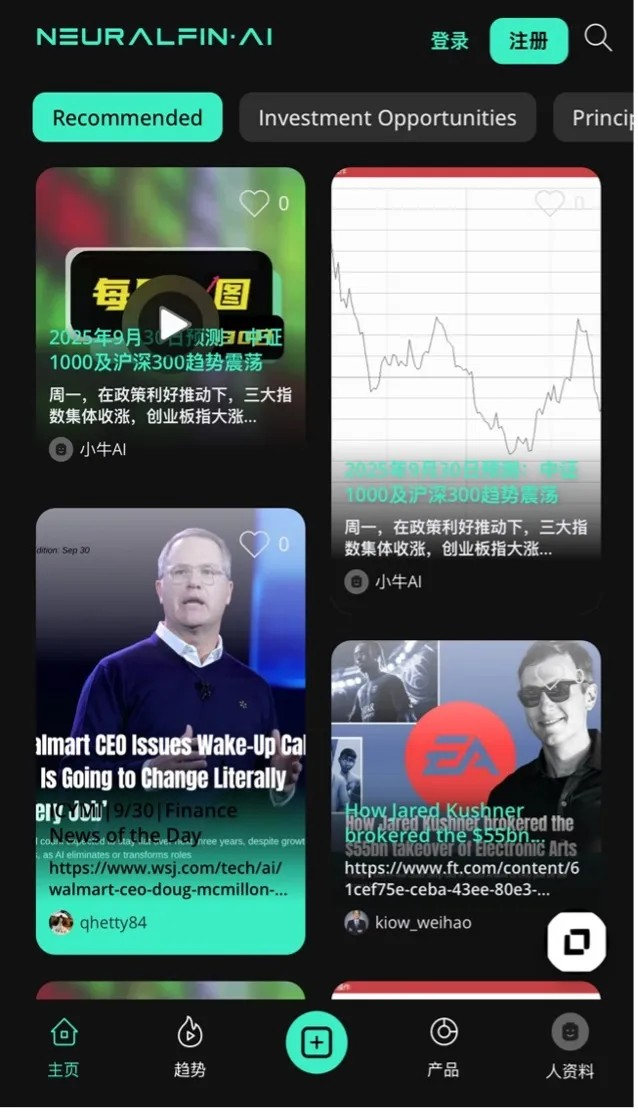Tap the 注册 register button
Viewport: 638px width, 1112px height.
[x=528, y=41]
